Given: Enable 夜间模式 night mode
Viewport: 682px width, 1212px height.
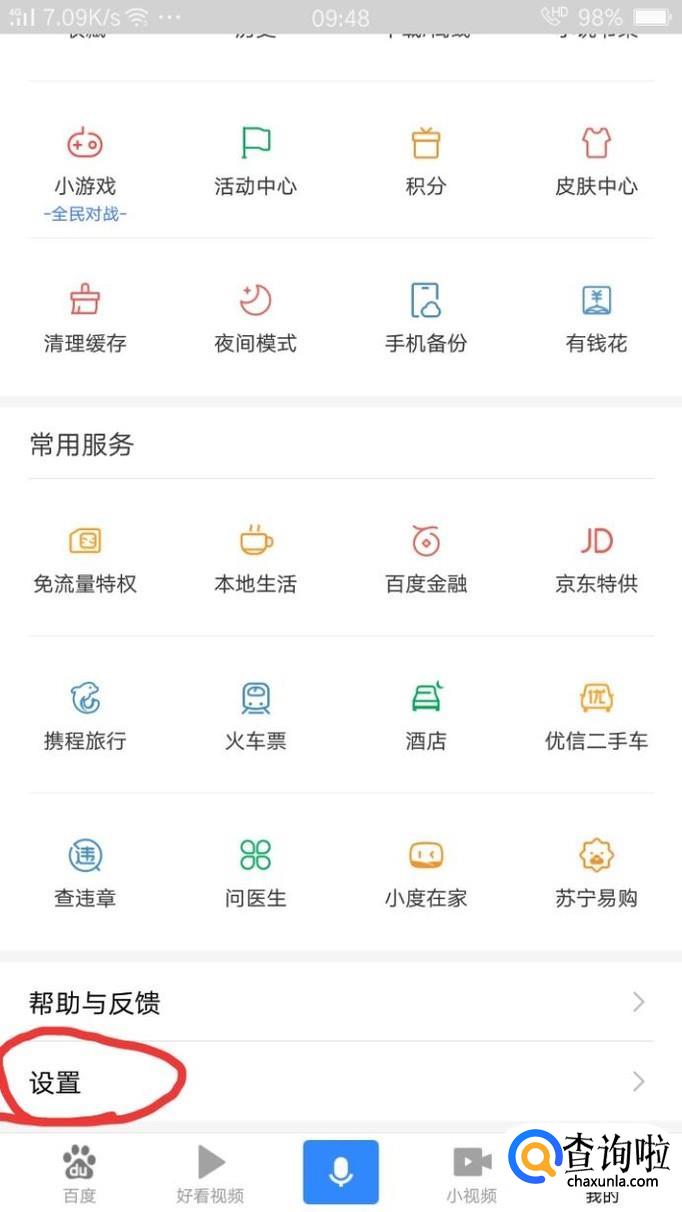Looking at the screenshot, I should [255, 318].
